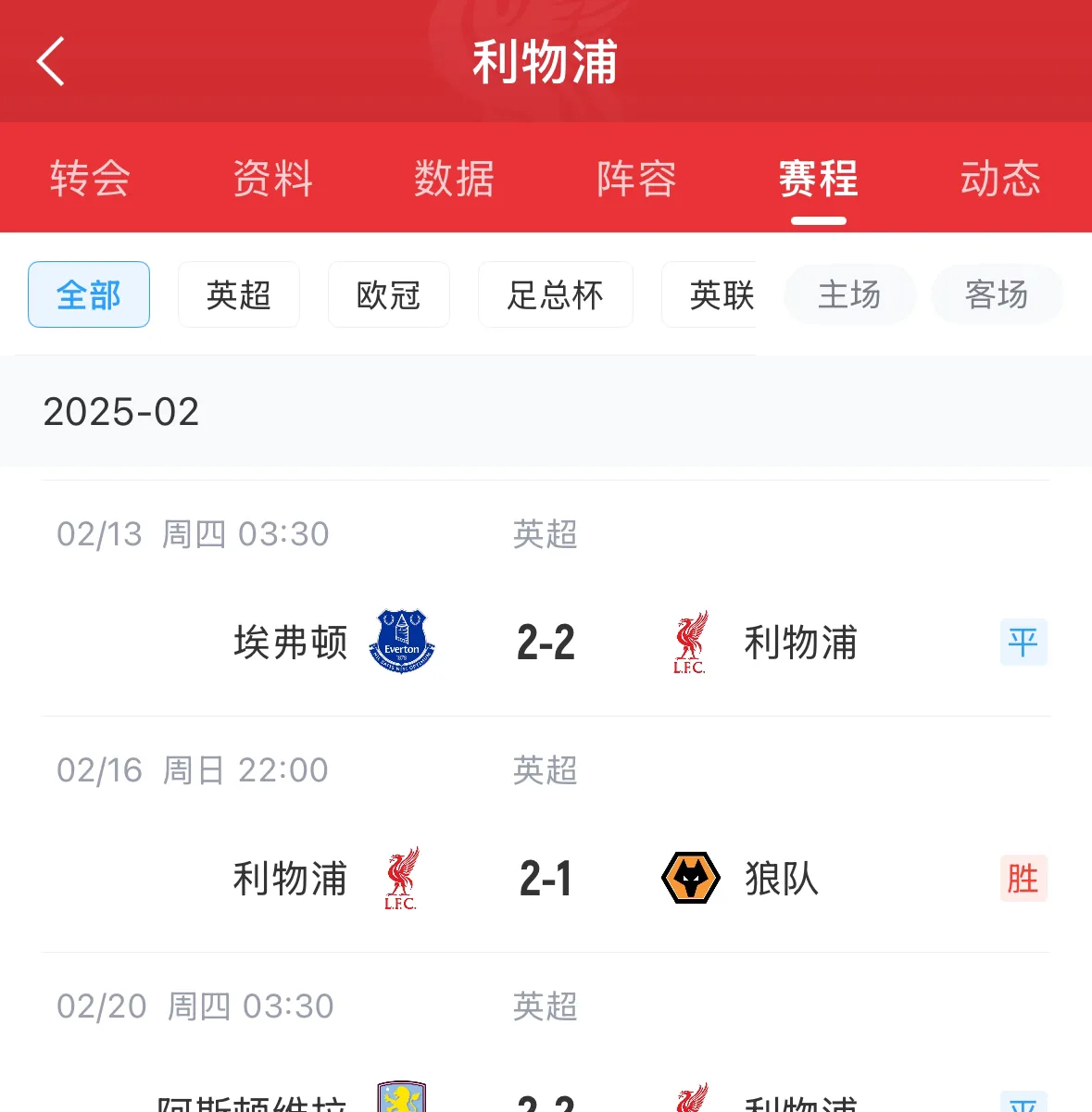Select the 全部 competition filter

pos(89,295)
